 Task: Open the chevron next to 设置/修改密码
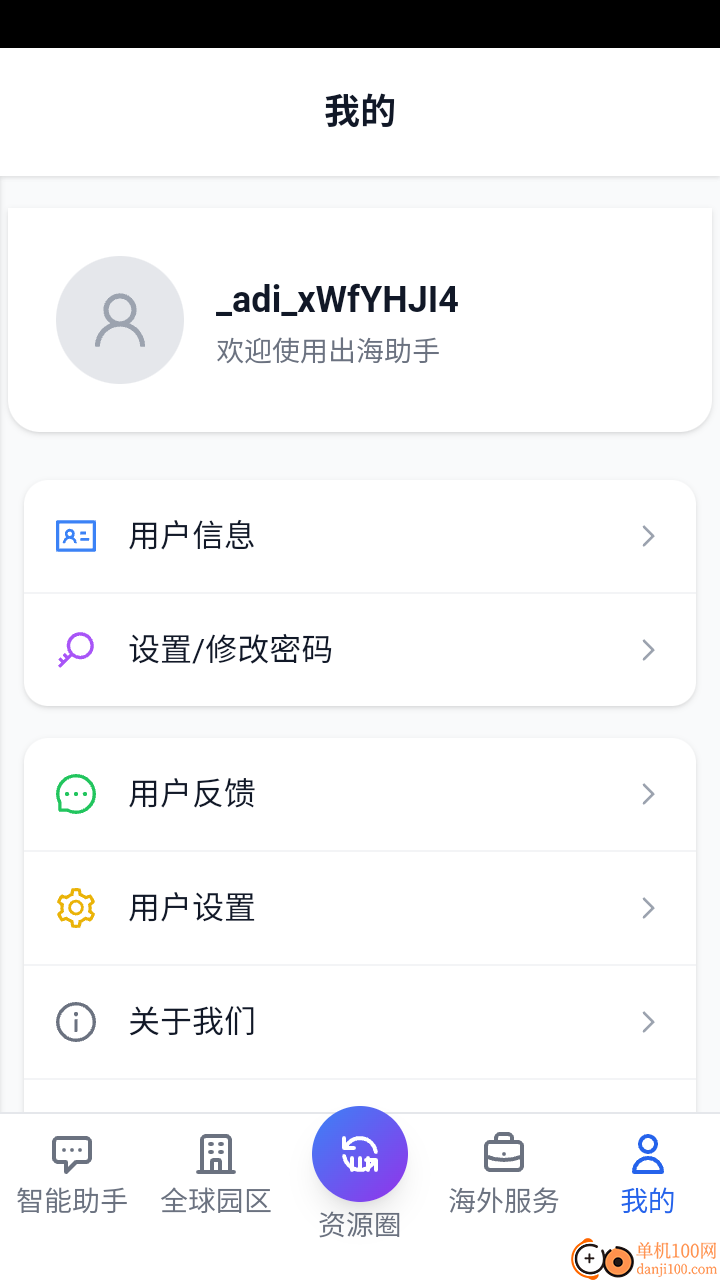648,650
